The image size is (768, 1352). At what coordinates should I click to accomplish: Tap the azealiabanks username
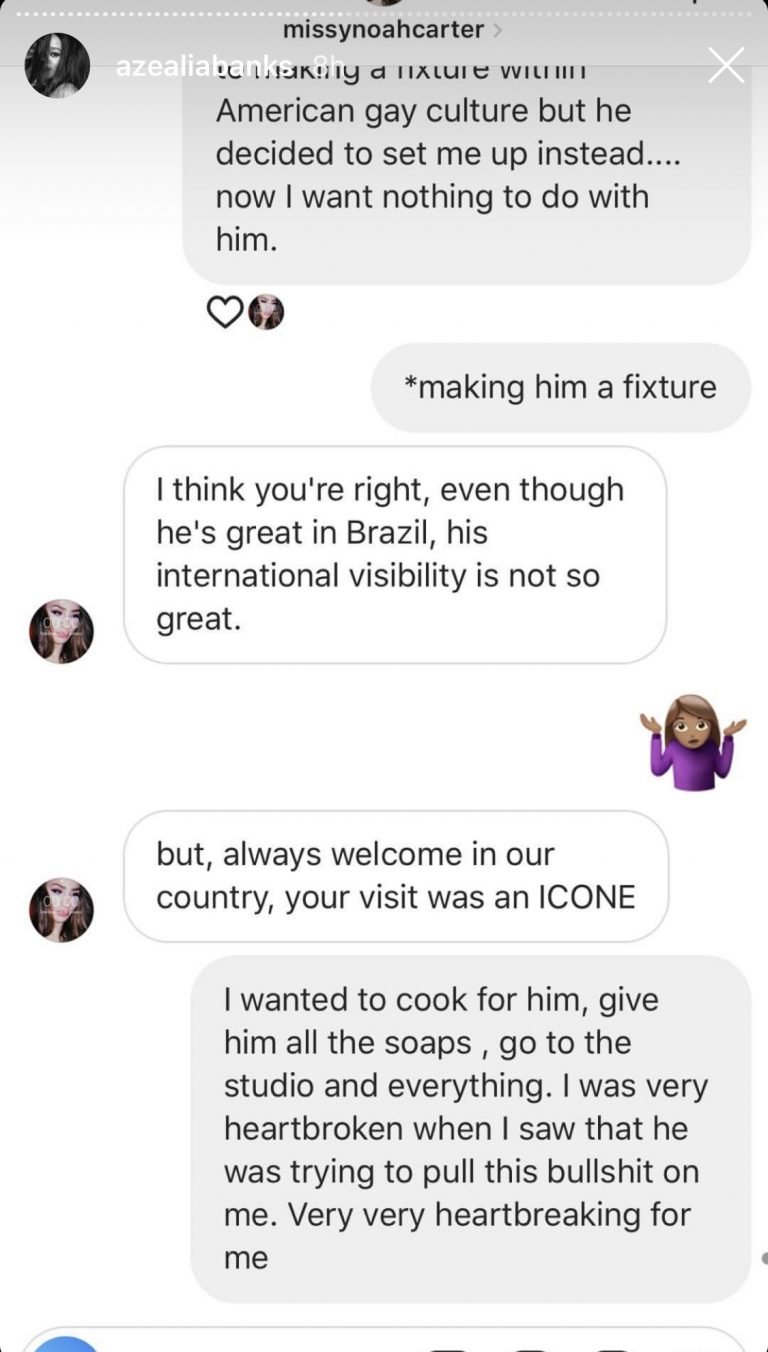point(204,66)
